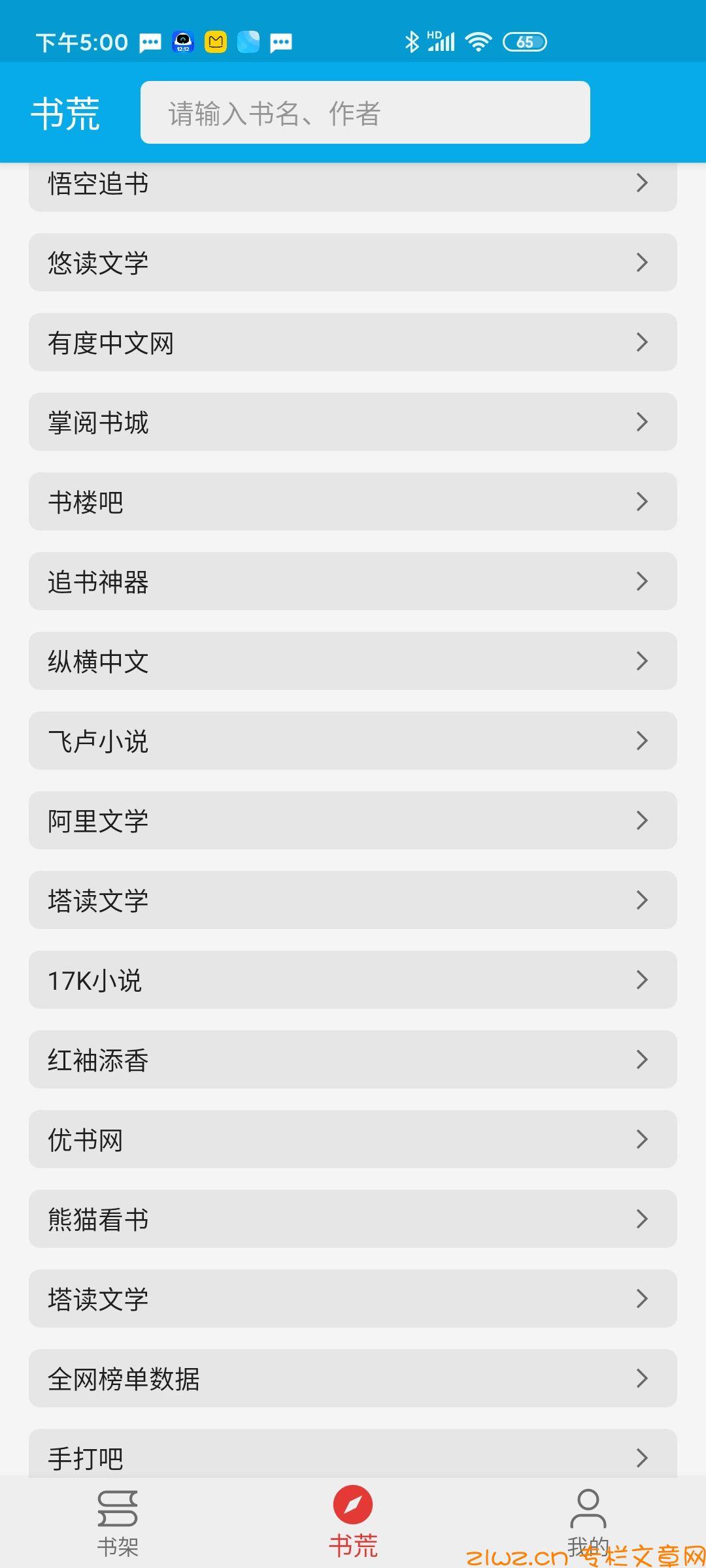The width and height of the screenshot is (706, 1568).
Task: Open 悠读文学 source
Action: (x=352, y=263)
